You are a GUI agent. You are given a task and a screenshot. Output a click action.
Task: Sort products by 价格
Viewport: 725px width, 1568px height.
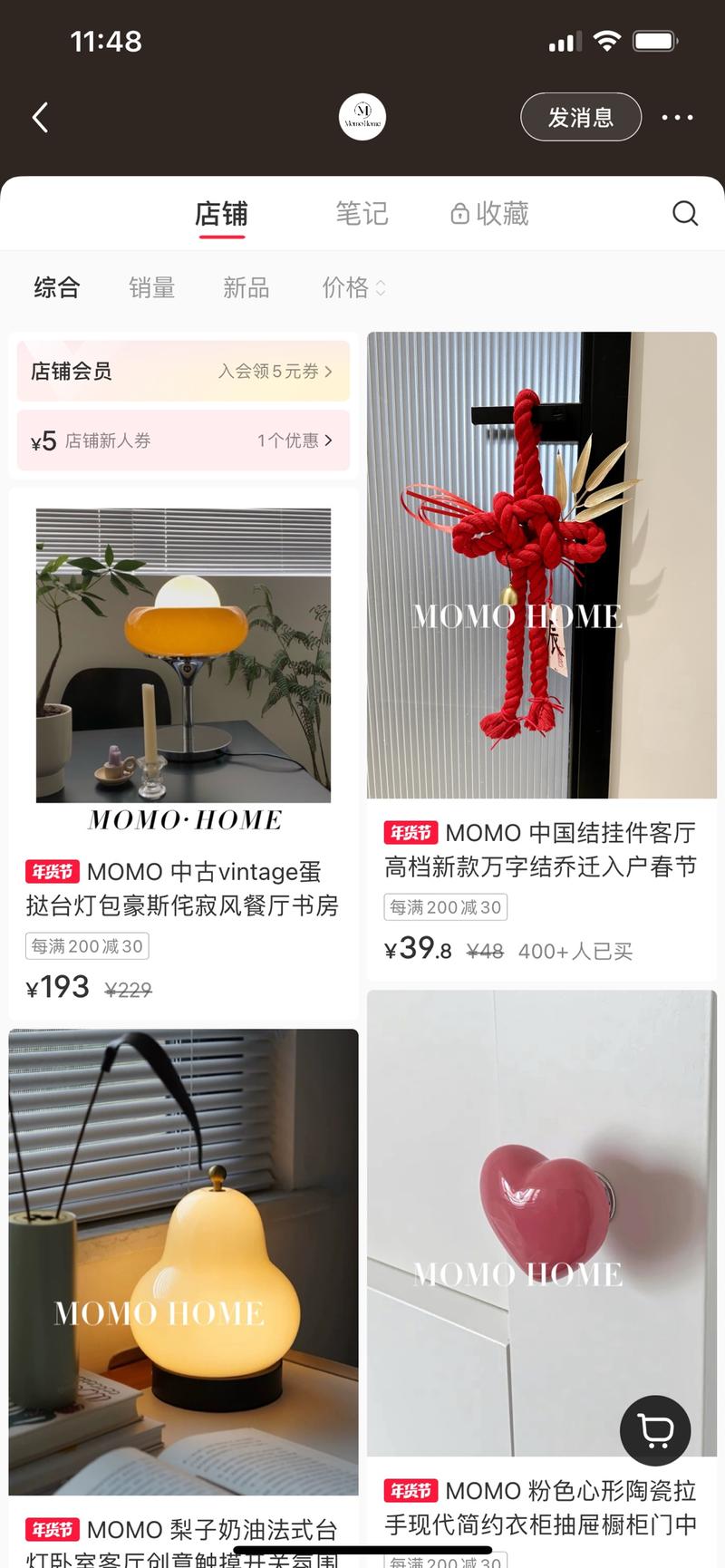(353, 288)
